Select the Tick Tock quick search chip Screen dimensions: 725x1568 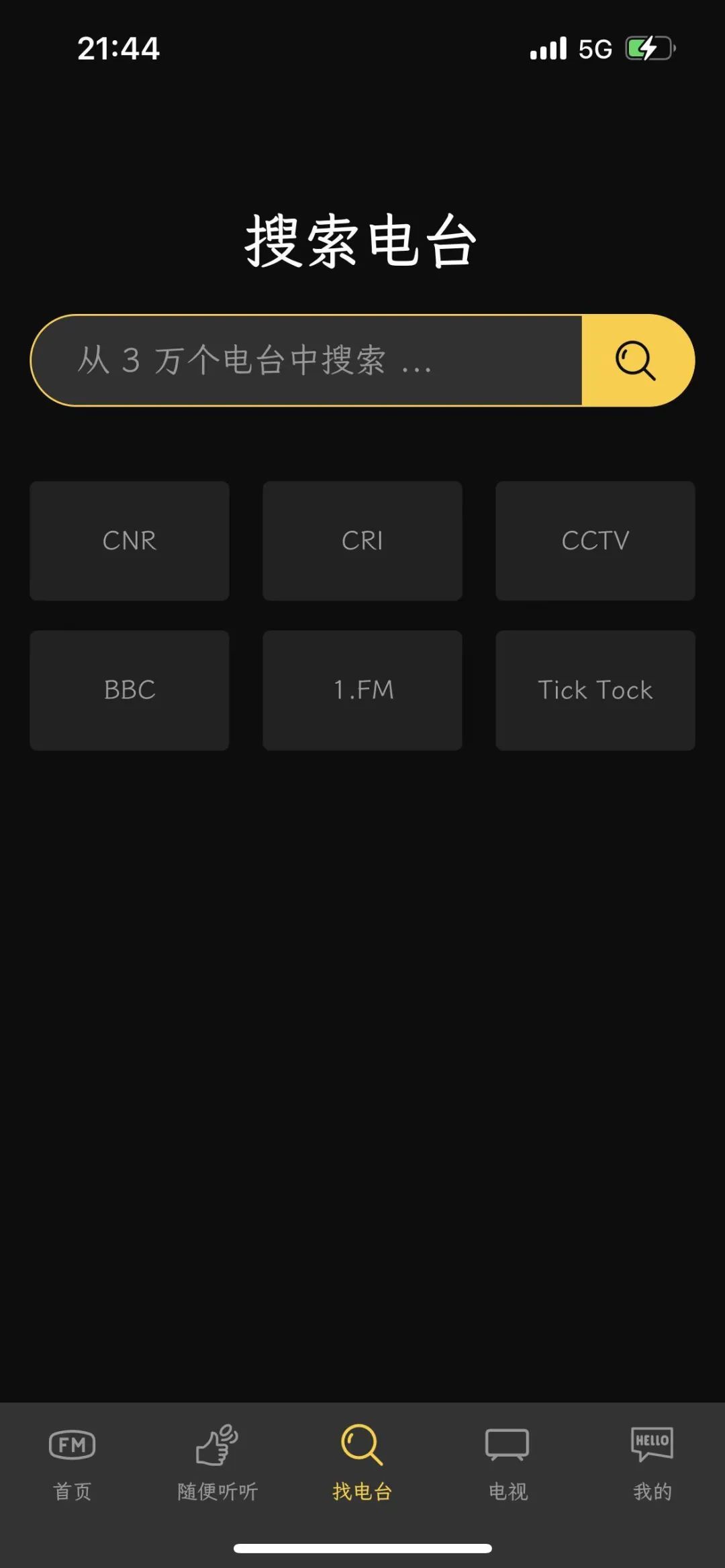595,690
